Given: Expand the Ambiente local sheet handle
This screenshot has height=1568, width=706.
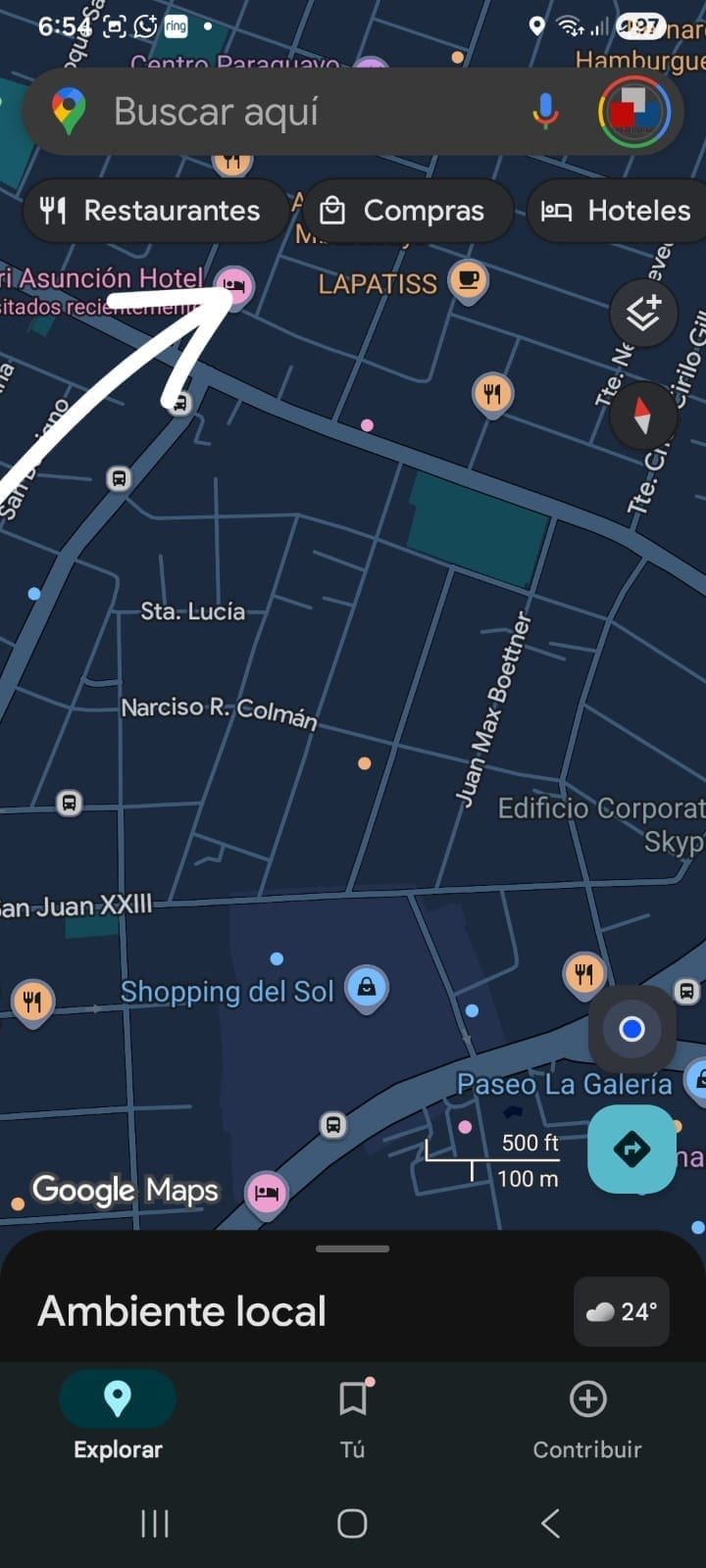Looking at the screenshot, I should point(353,1249).
